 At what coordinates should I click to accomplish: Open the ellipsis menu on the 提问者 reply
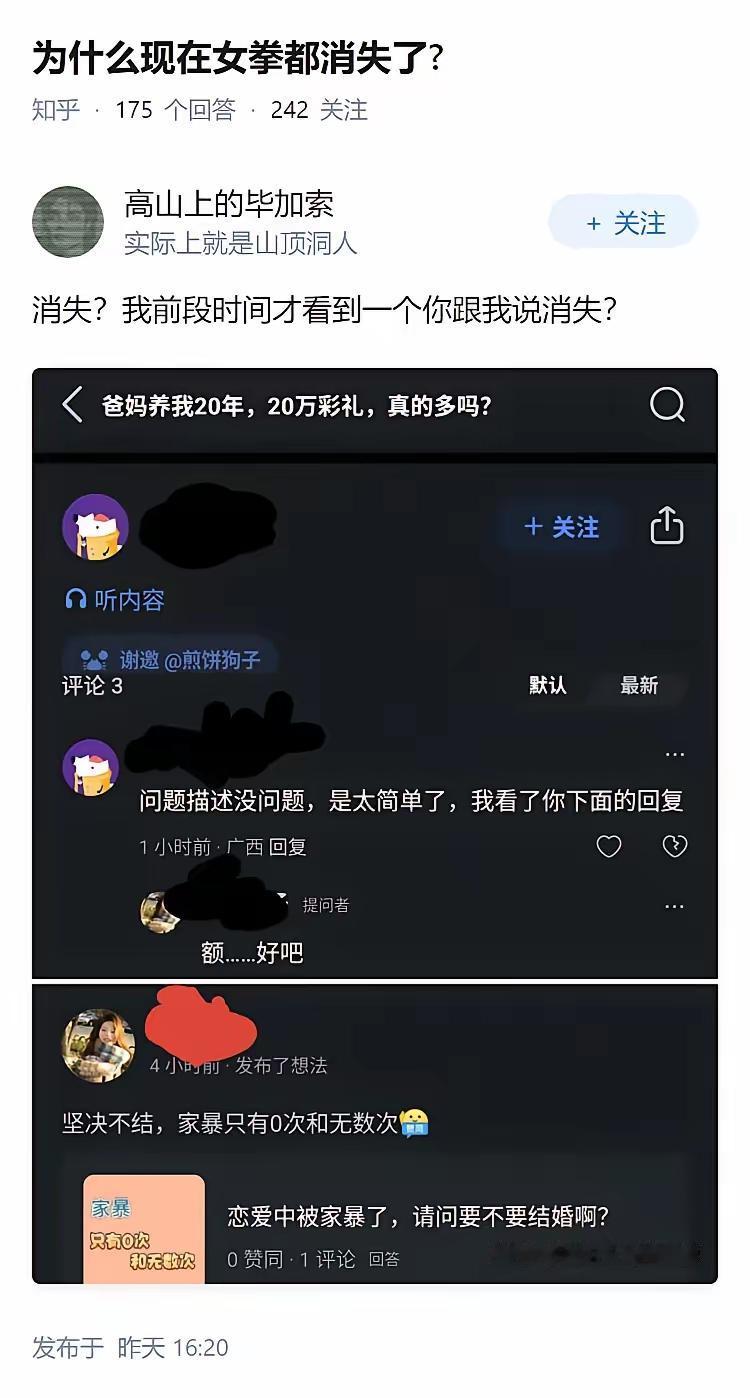point(675,906)
